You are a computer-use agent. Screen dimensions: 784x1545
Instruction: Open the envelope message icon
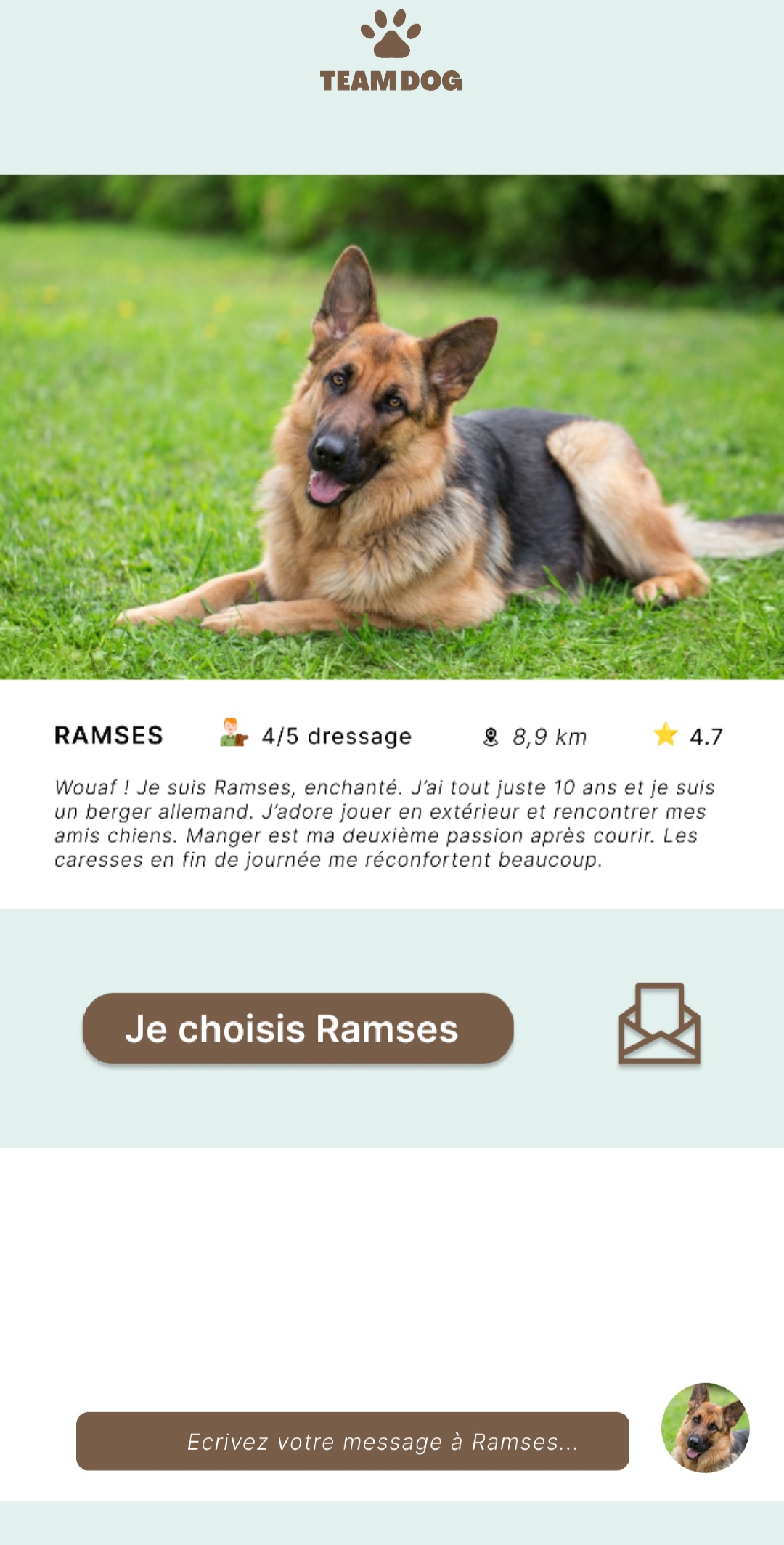coord(659,1023)
